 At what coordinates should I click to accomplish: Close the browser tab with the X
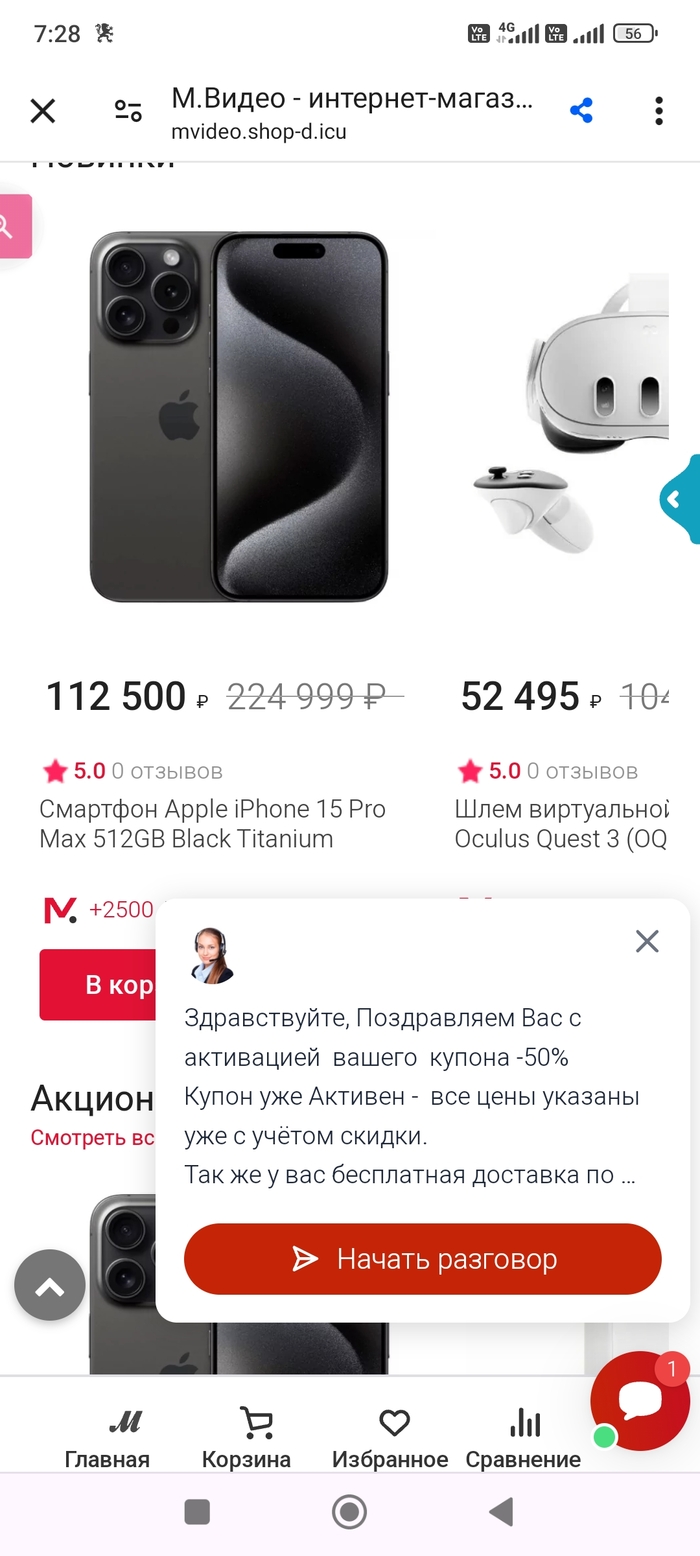[43, 111]
